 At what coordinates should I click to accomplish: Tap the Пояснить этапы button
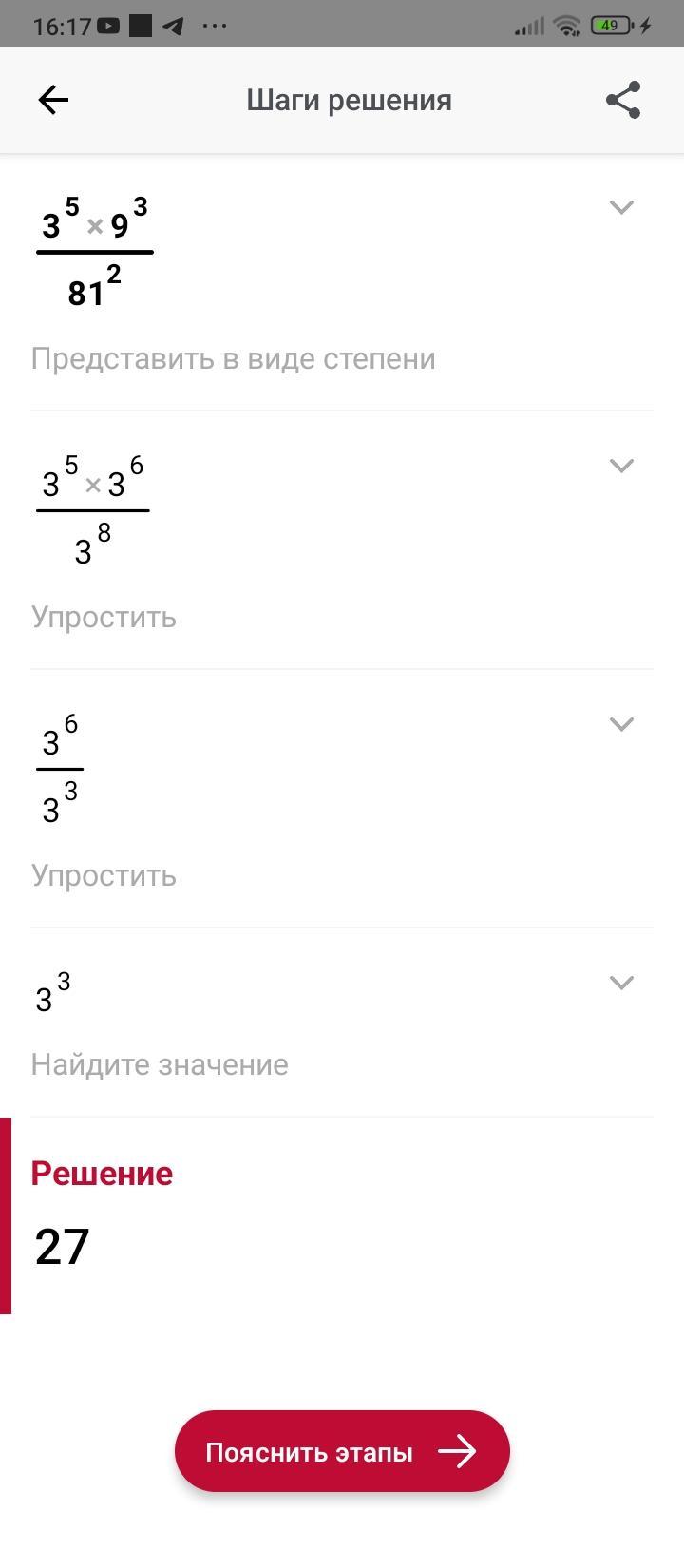pyautogui.click(x=342, y=1451)
